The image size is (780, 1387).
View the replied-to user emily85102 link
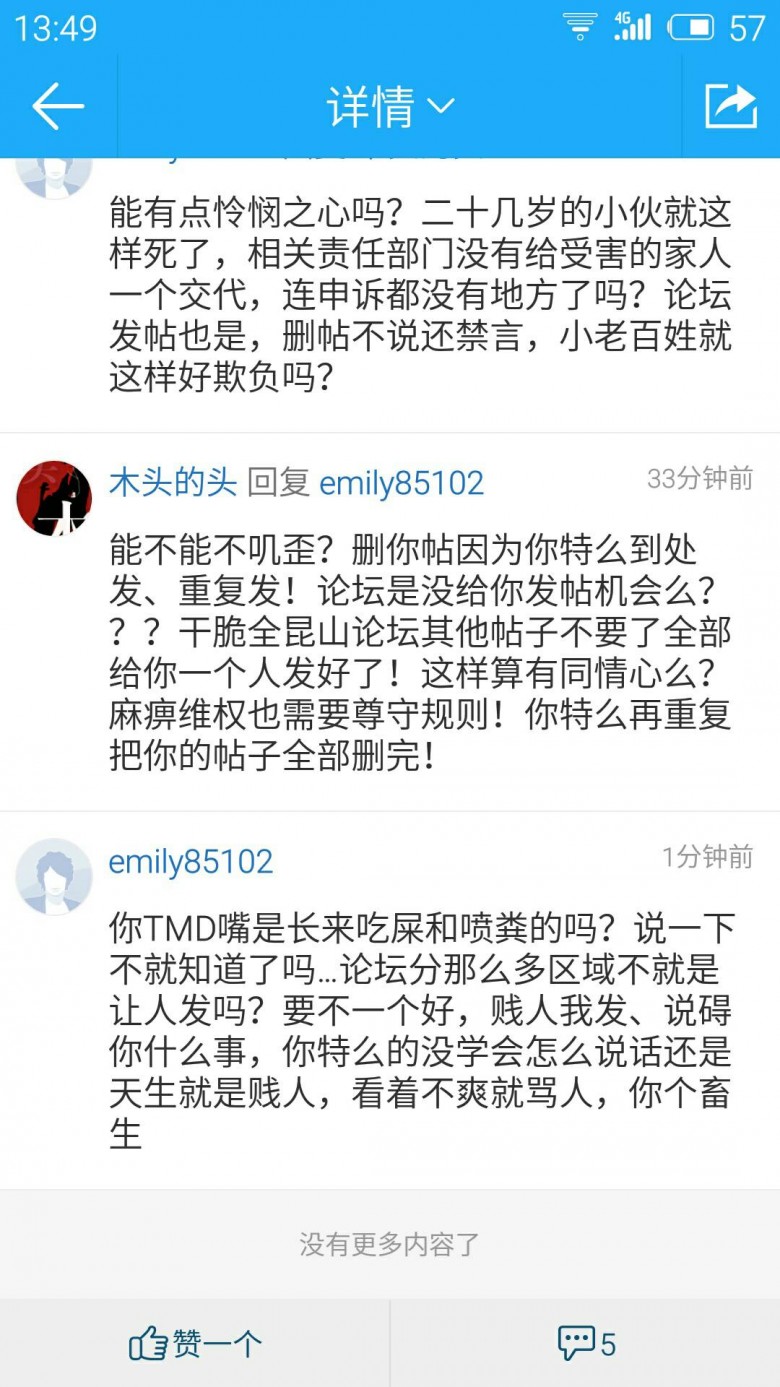(401, 483)
